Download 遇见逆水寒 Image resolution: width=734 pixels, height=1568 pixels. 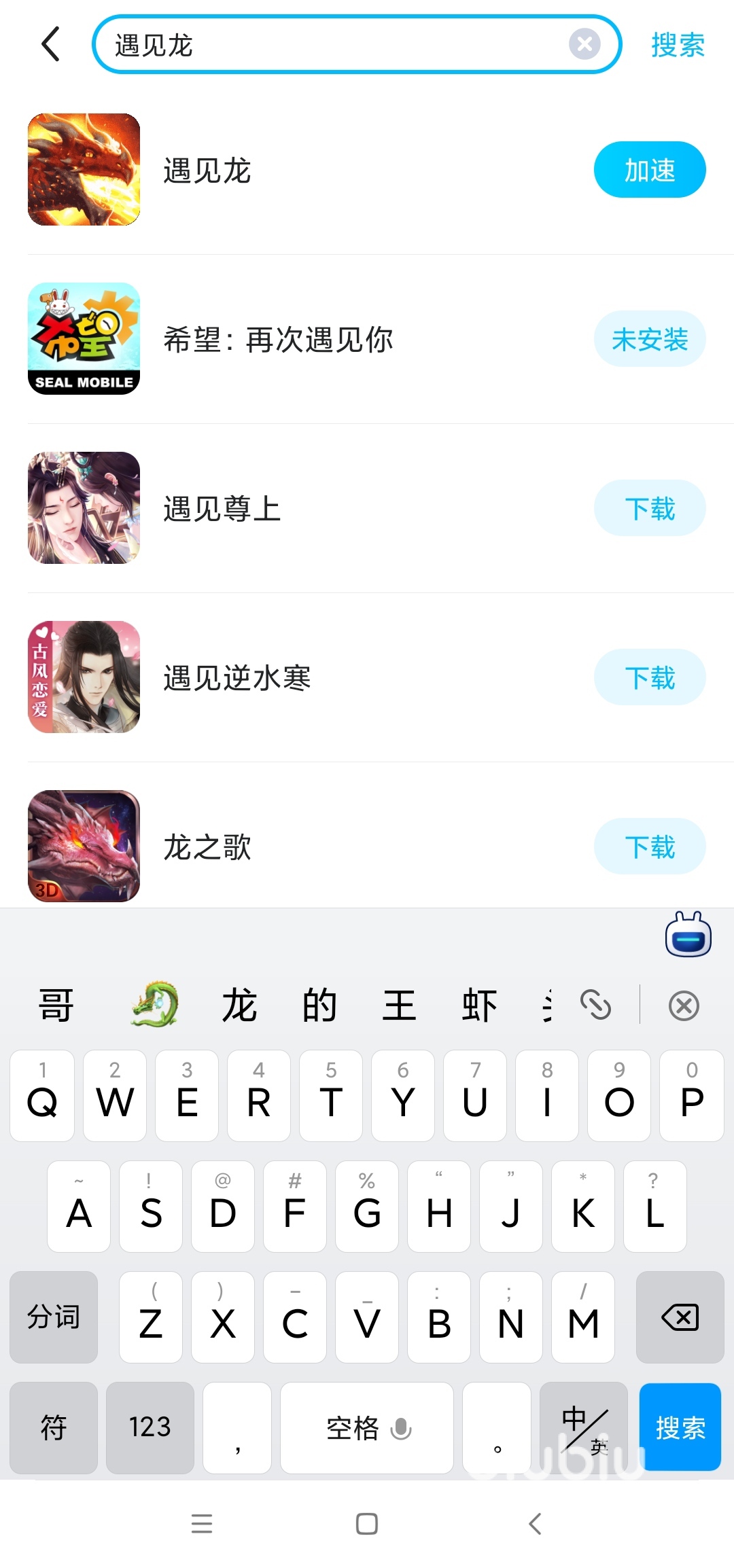[649, 677]
